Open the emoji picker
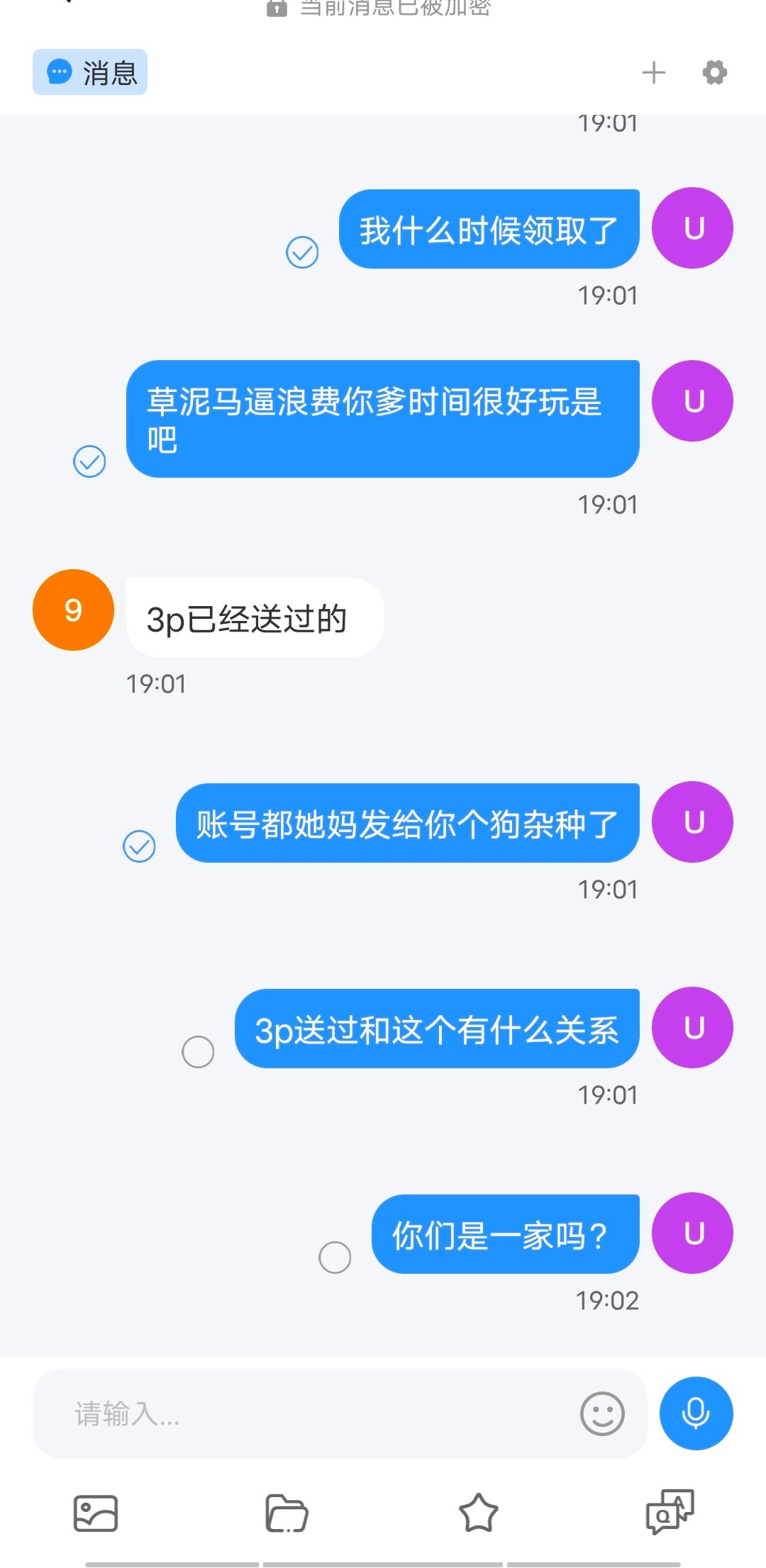 (x=602, y=1413)
